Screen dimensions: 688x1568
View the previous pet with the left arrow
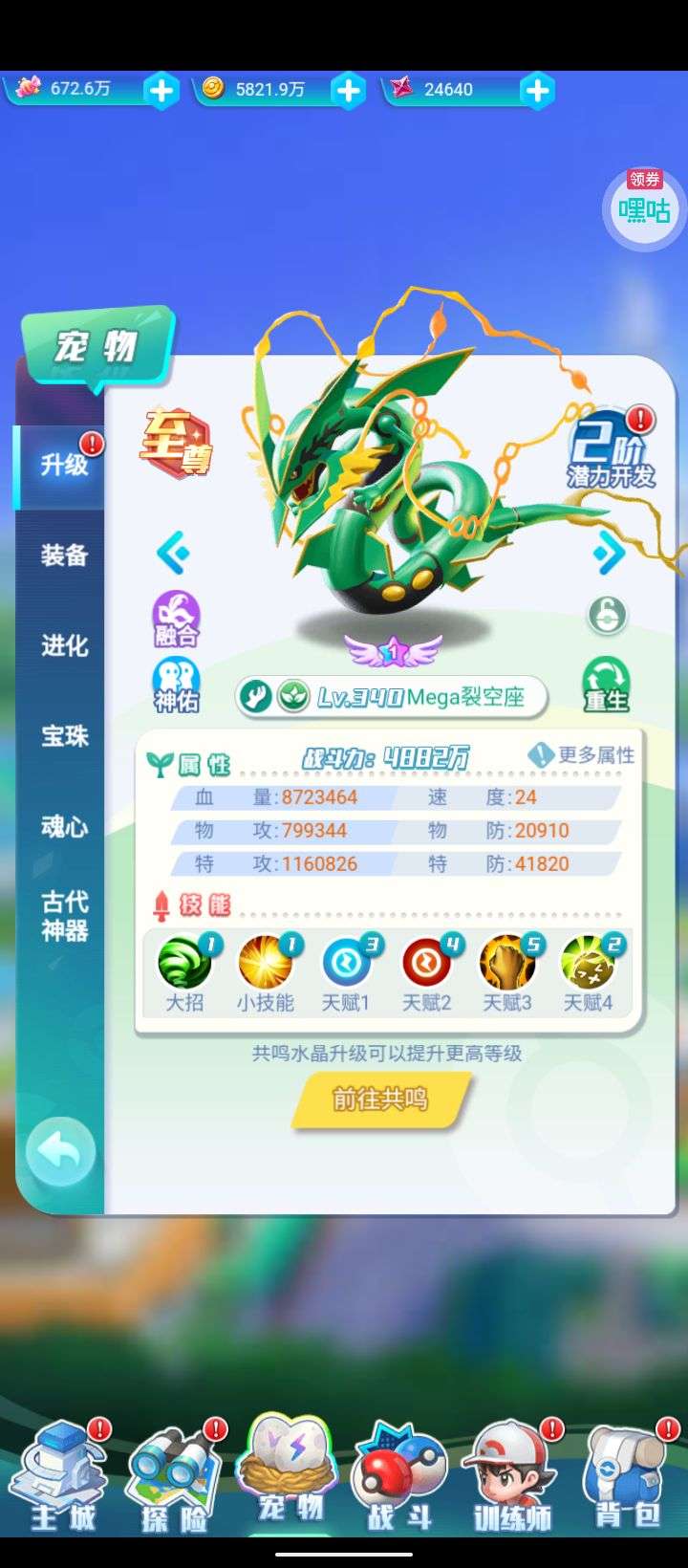174,553
